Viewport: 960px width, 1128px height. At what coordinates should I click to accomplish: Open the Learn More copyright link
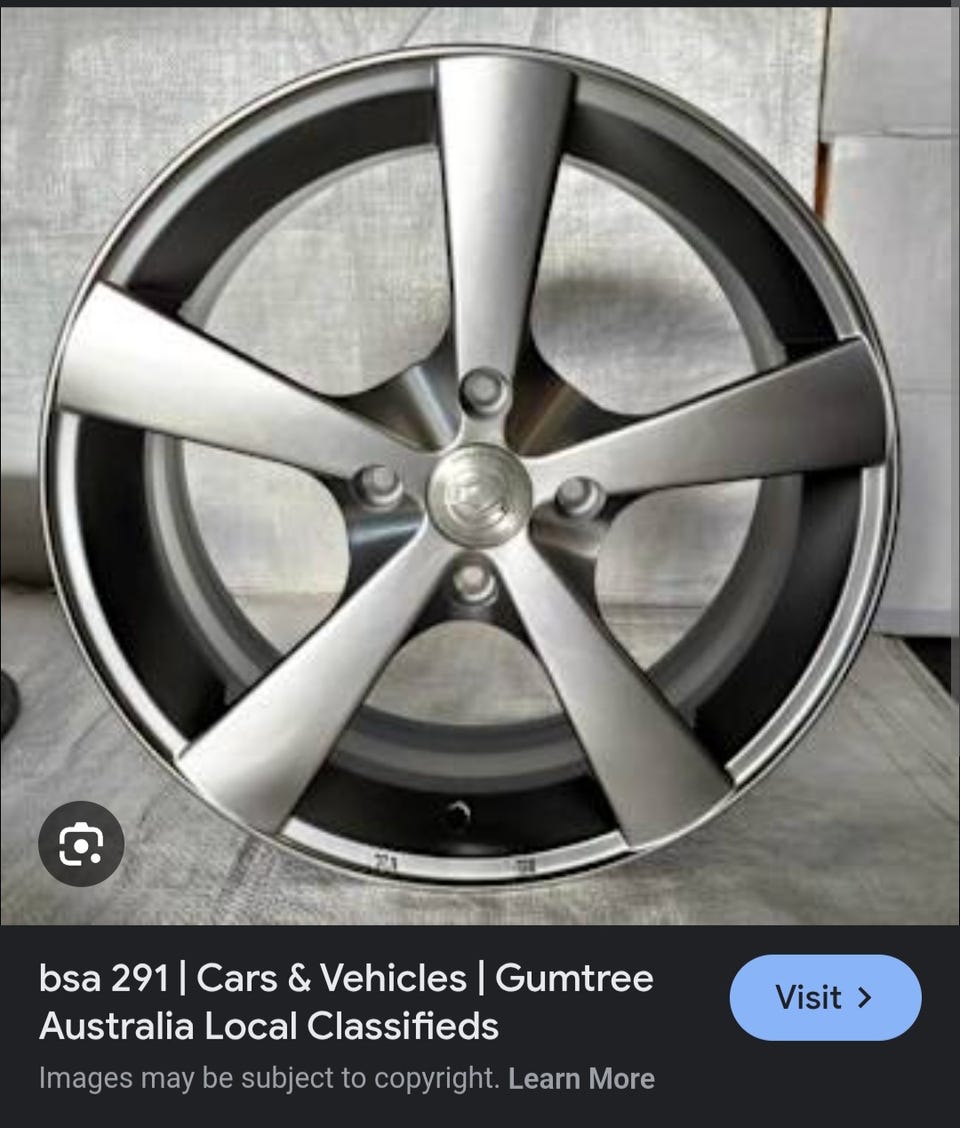tap(581, 1079)
